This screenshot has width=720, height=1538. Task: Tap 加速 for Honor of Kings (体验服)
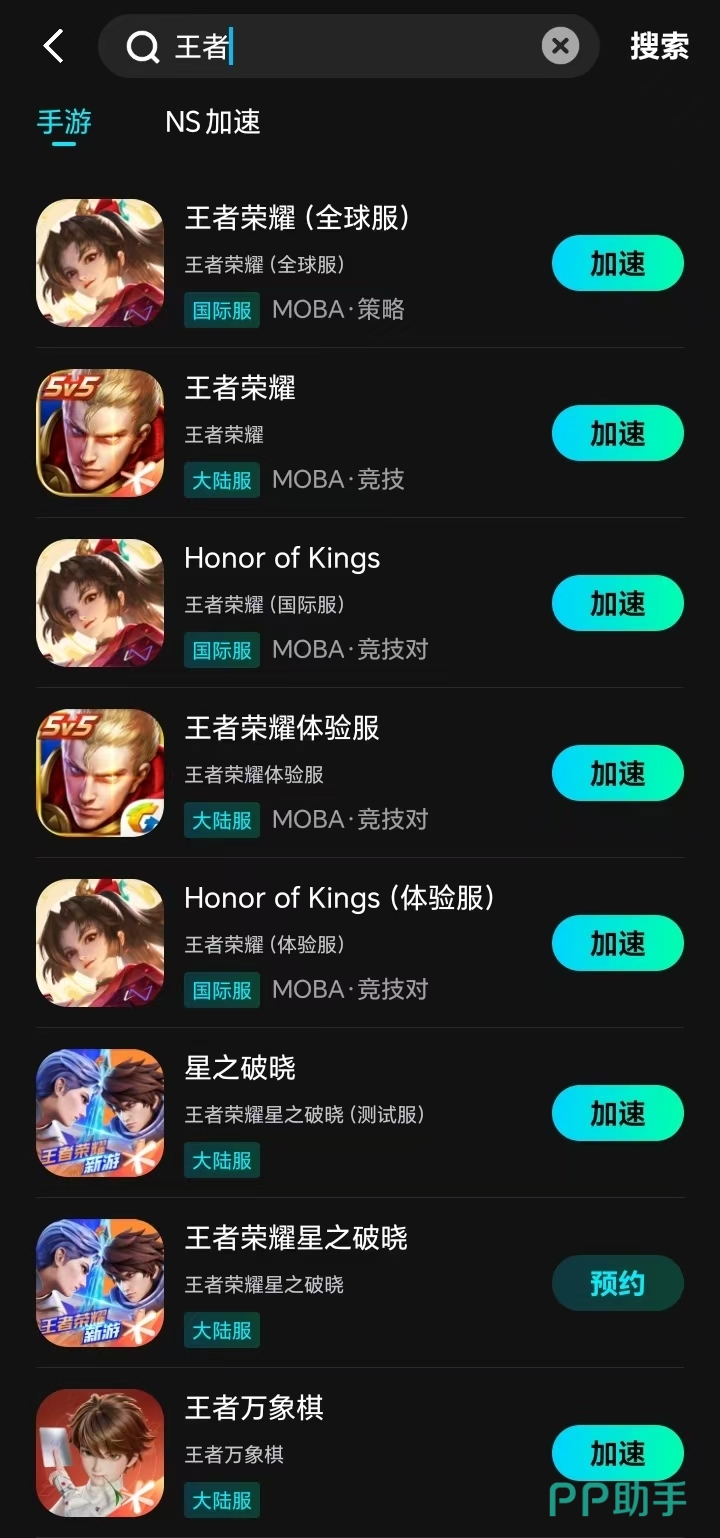click(x=618, y=944)
